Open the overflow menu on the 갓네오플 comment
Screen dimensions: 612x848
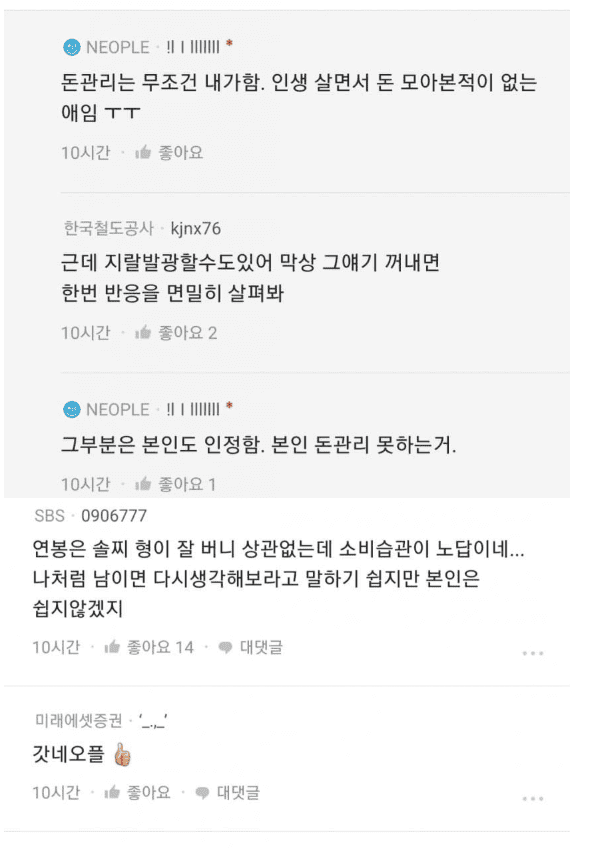(532, 798)
